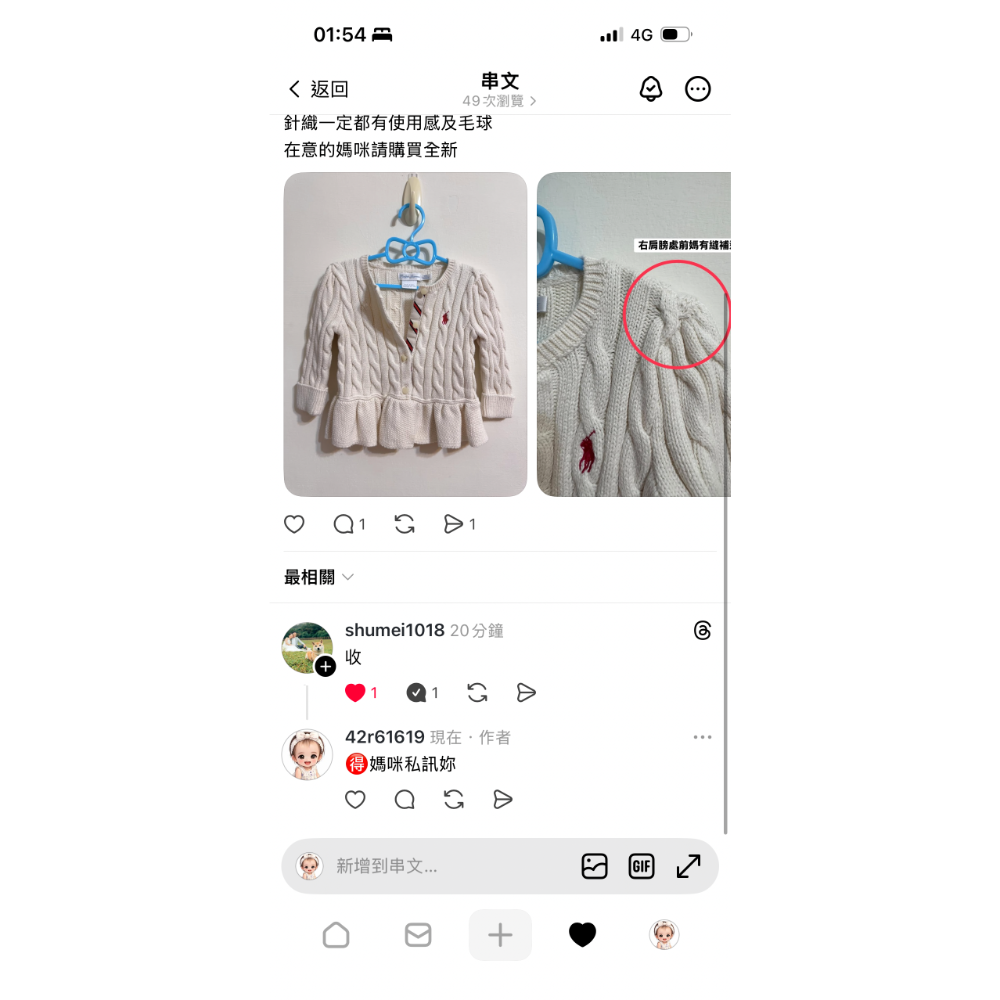This screenshot has height=1000, width=1000.
Task: Unlike shumei1018's reply
Action: coord(355,692)
